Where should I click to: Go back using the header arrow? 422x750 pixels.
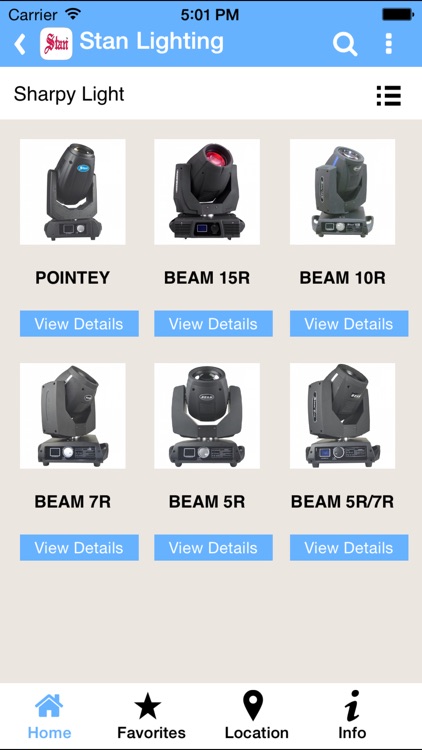point(20,44)
